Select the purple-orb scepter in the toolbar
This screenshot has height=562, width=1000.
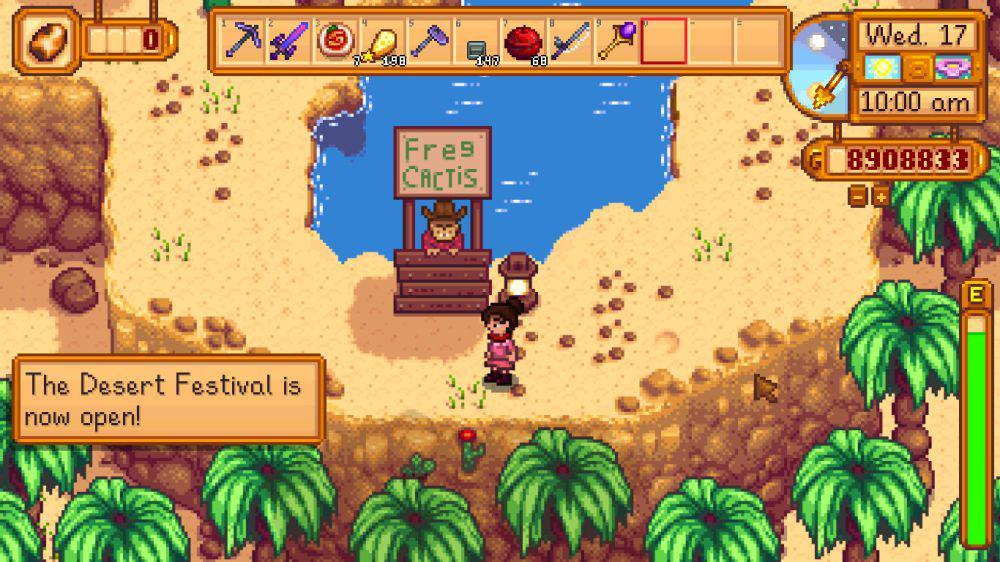(614, 41)
